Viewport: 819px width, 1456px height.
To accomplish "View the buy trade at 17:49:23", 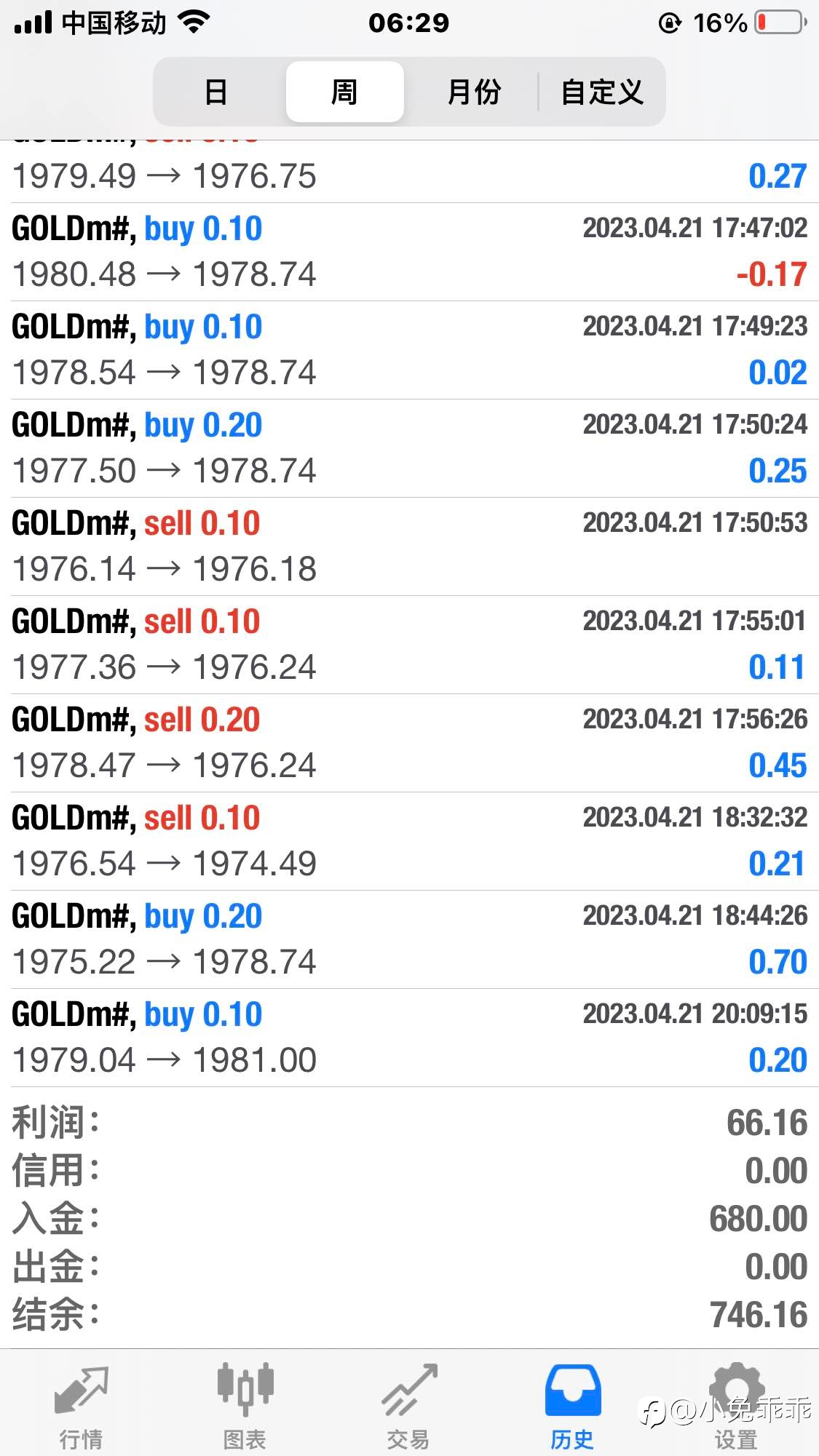I will 409,350.
